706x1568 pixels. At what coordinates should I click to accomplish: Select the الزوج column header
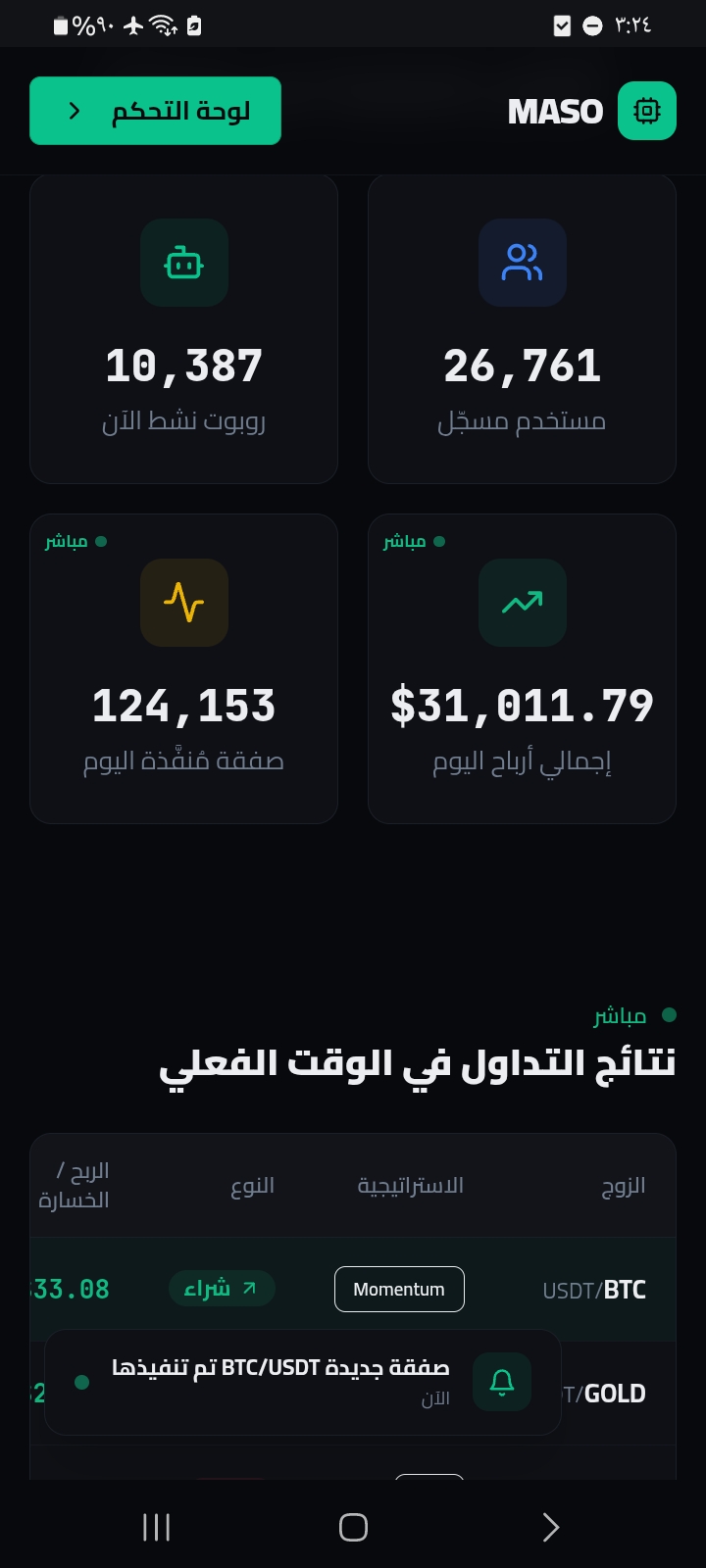click(623, 1185)
